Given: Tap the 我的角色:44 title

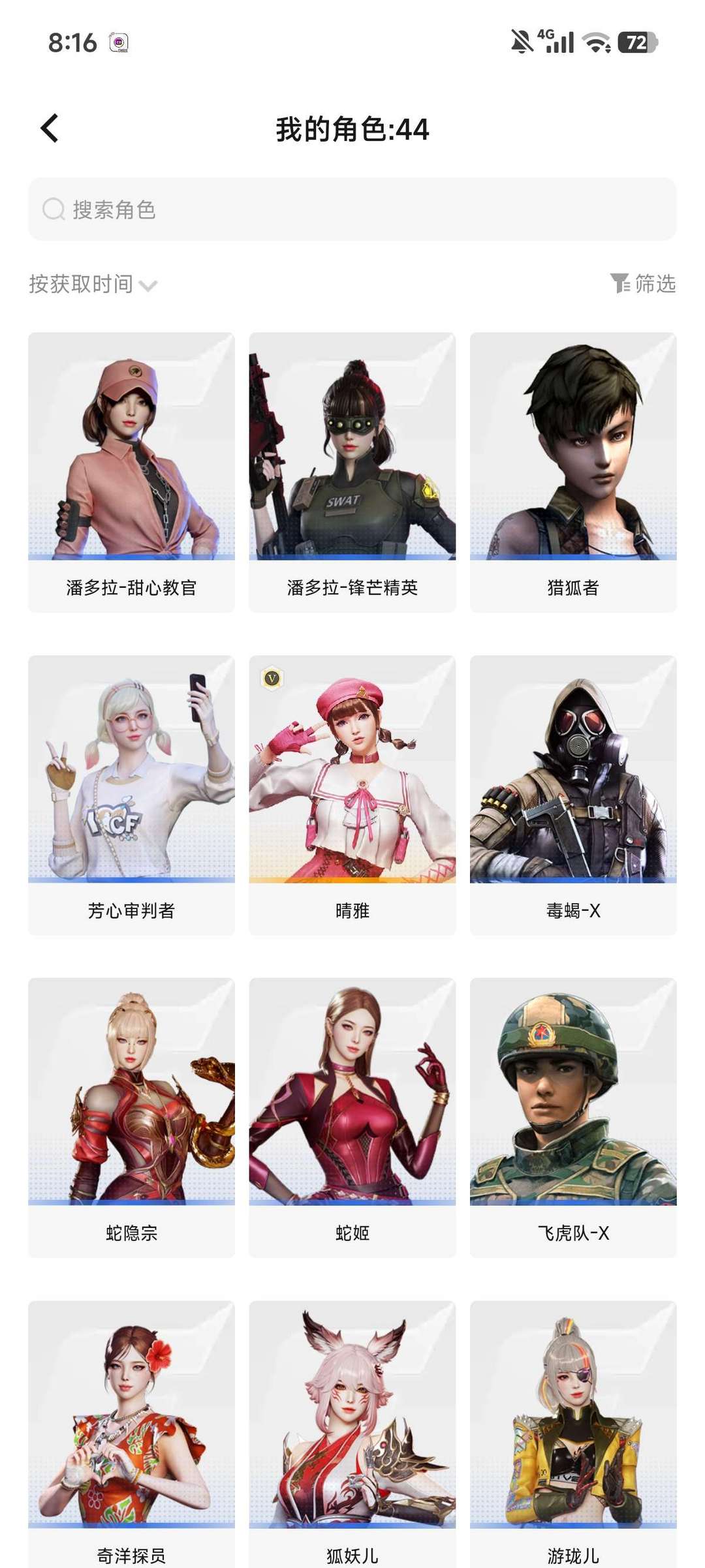Looking at the screenshot, I should (x=351, y=129).
